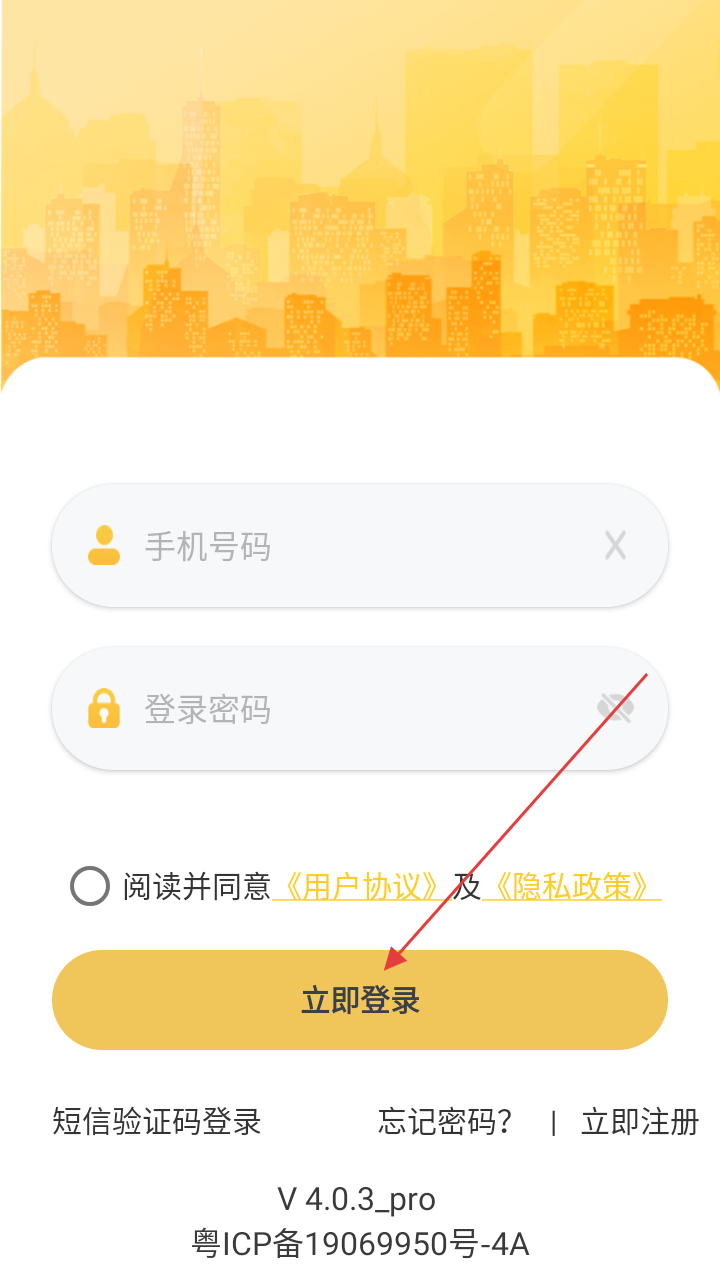Tap the 立即登录 button
Viewport: 720px width, 1280px height.
point(360,1000)
